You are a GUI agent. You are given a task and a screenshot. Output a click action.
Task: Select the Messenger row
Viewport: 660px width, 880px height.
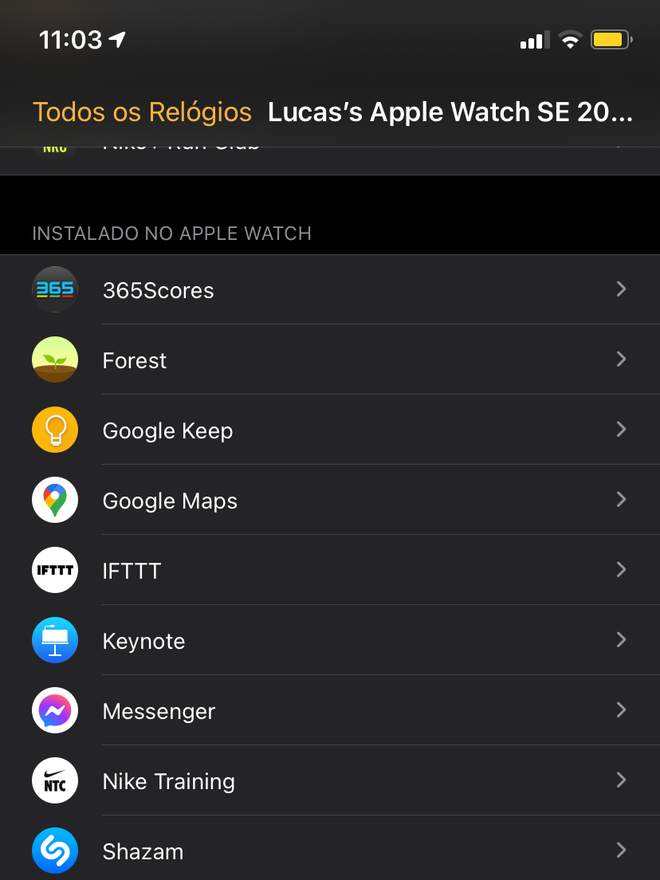(x=330, y=710)
